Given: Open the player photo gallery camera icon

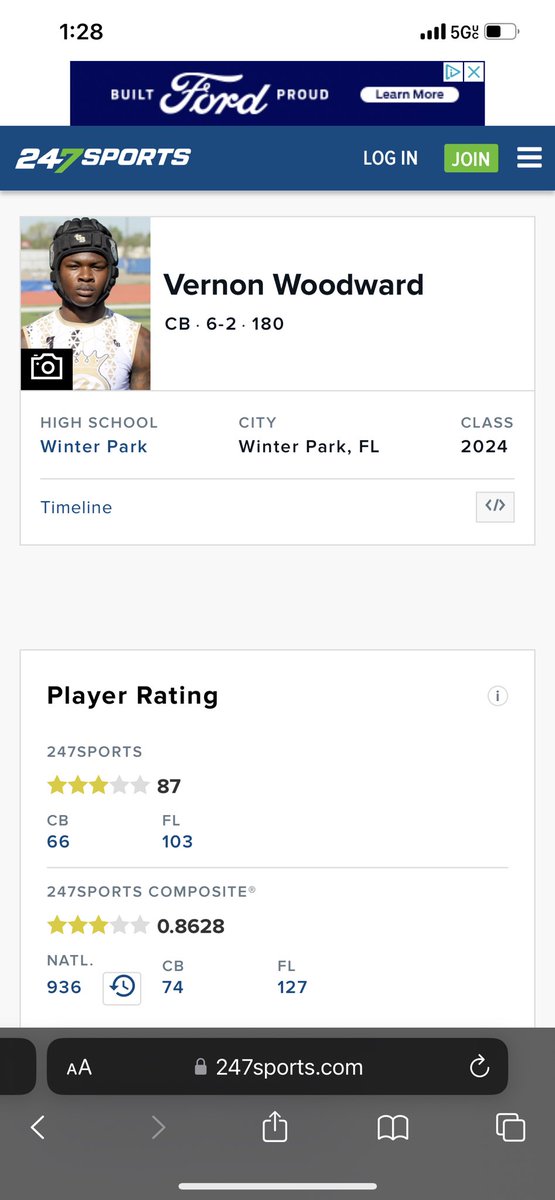Looking at the screenshot, I should pyautogui.click(x=46, y=368).
